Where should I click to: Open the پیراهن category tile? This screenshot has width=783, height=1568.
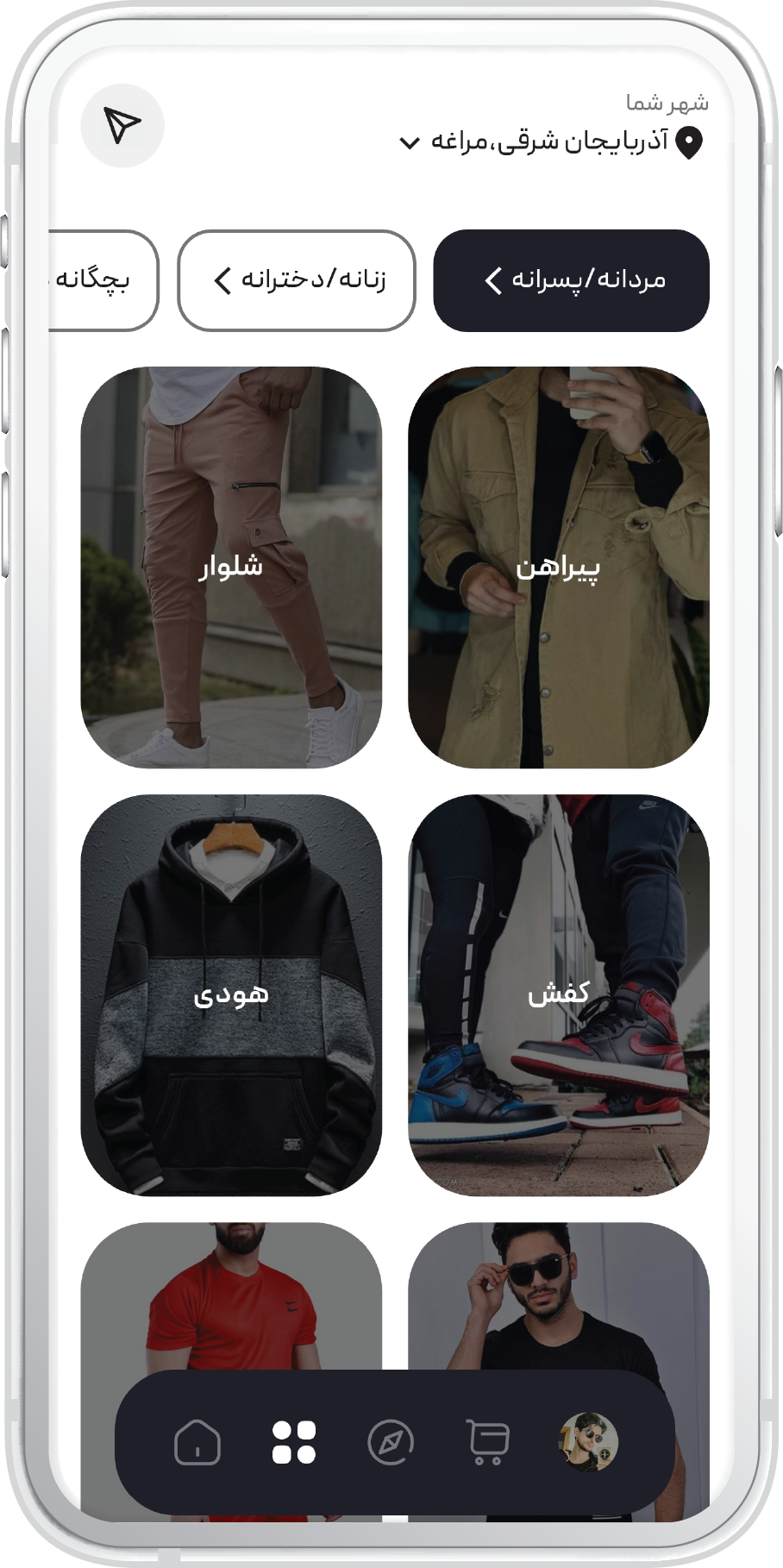coord(558,567)
